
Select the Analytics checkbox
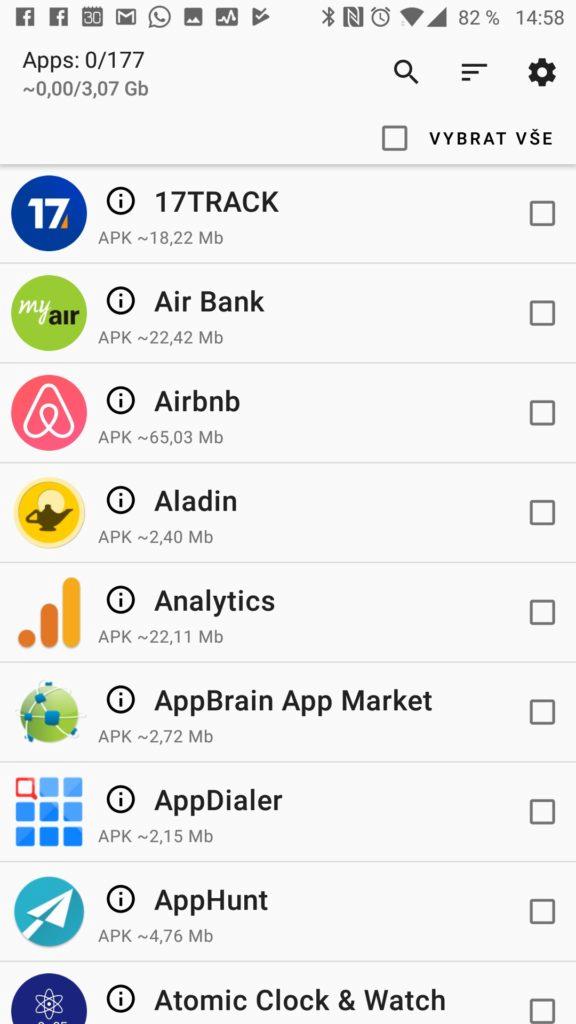tap(542, 613)
